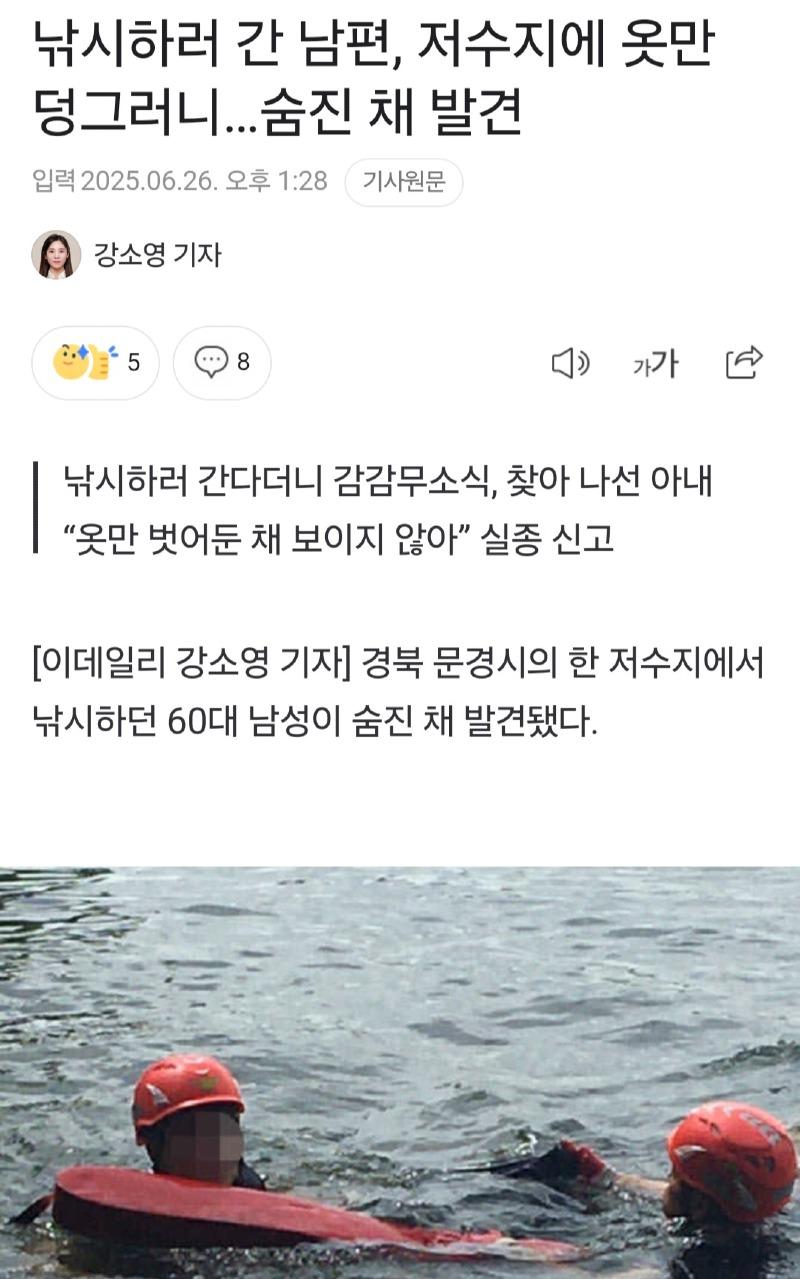Tap the rounded 기사원문 pill near the date
This screenshot has width=800, height=1279.
405,178
